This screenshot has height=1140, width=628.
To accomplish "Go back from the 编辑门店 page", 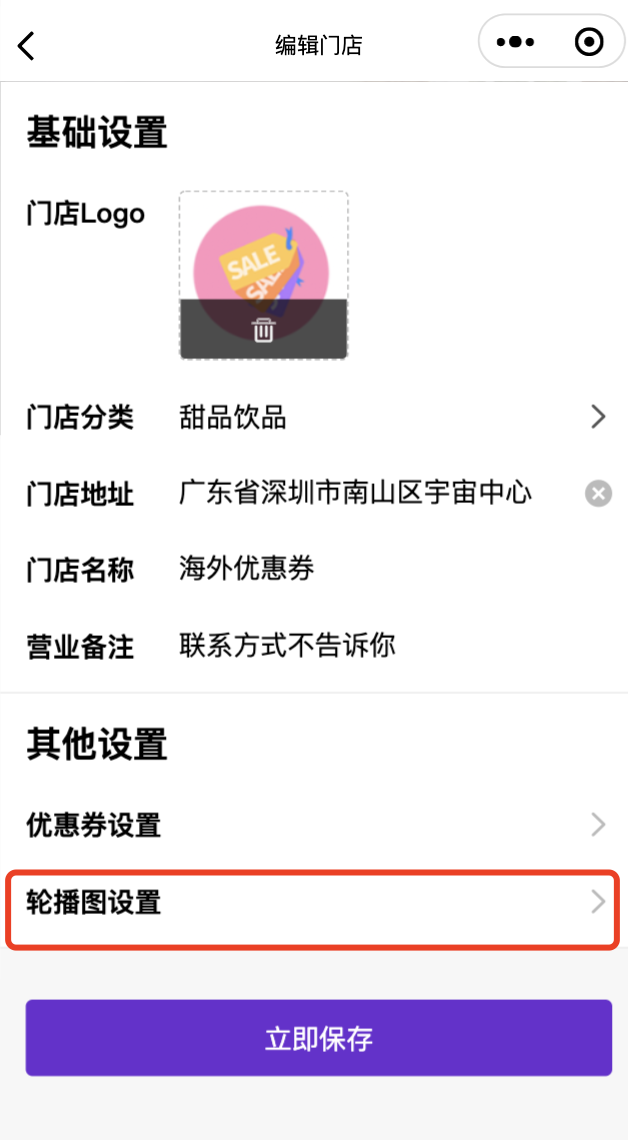I will coord(27,45).
